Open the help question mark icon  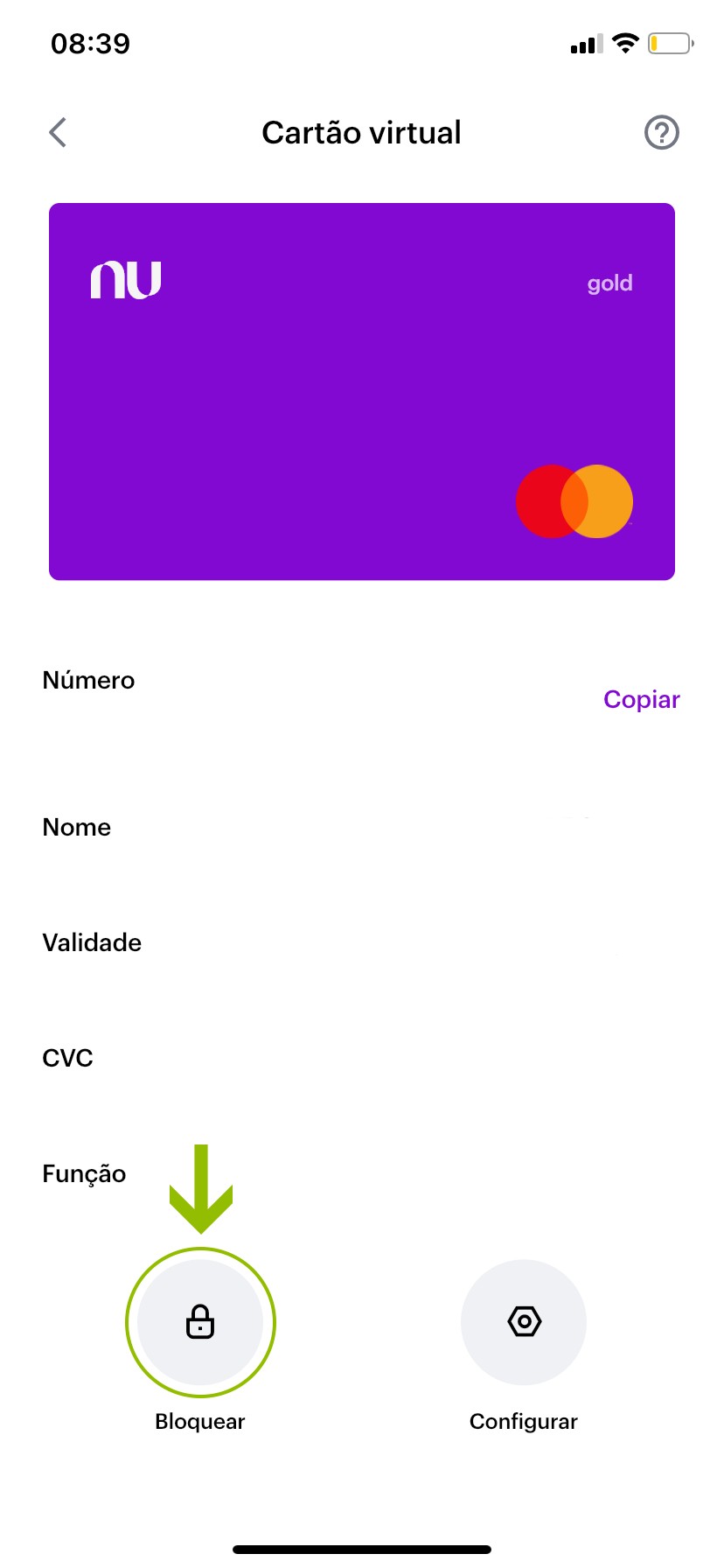pos(661,133)
